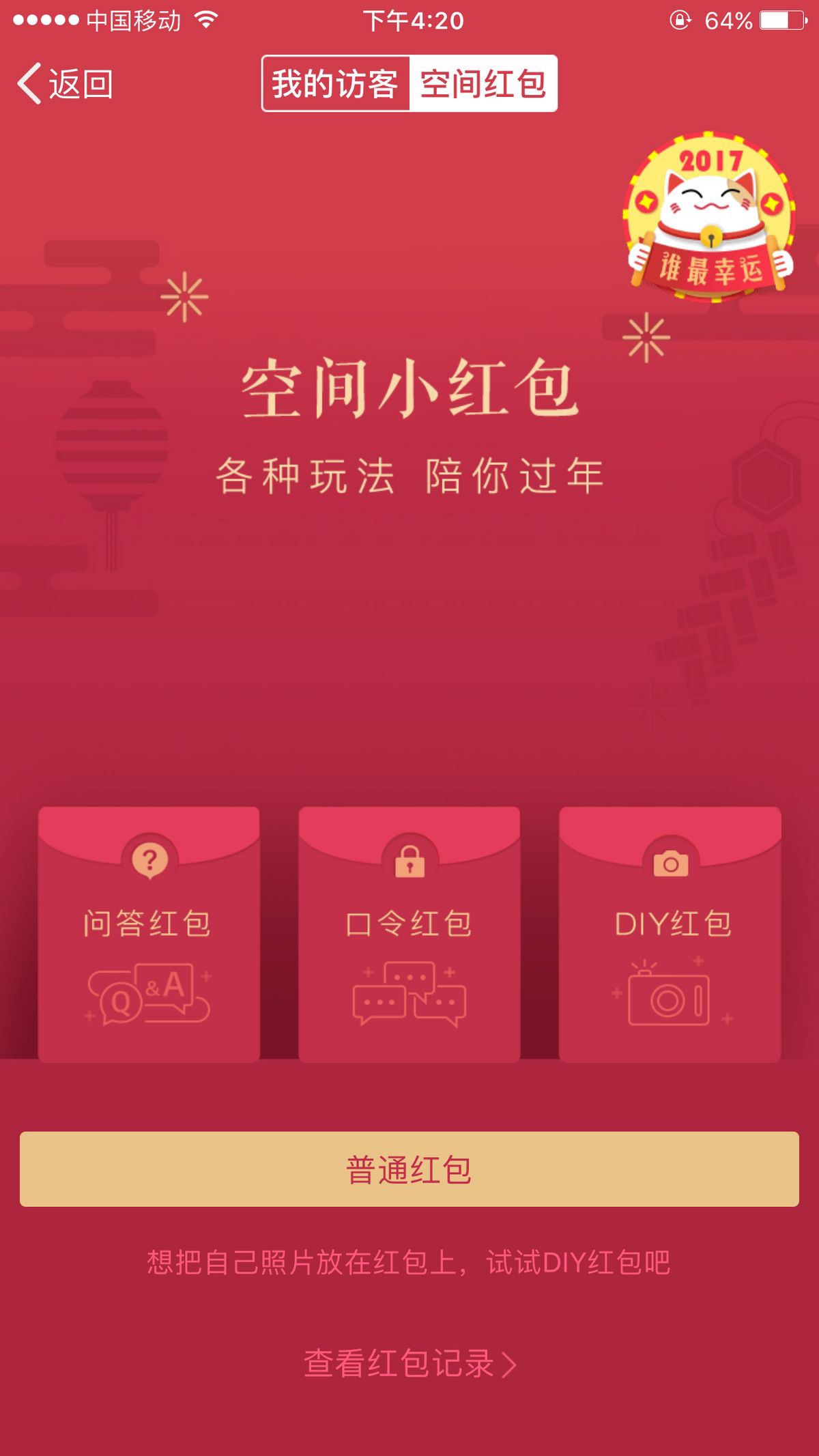Open the 2017 谁最幸运 lucky cat badge
Viewport: 819px width, 1456px height.
(710, 217)
